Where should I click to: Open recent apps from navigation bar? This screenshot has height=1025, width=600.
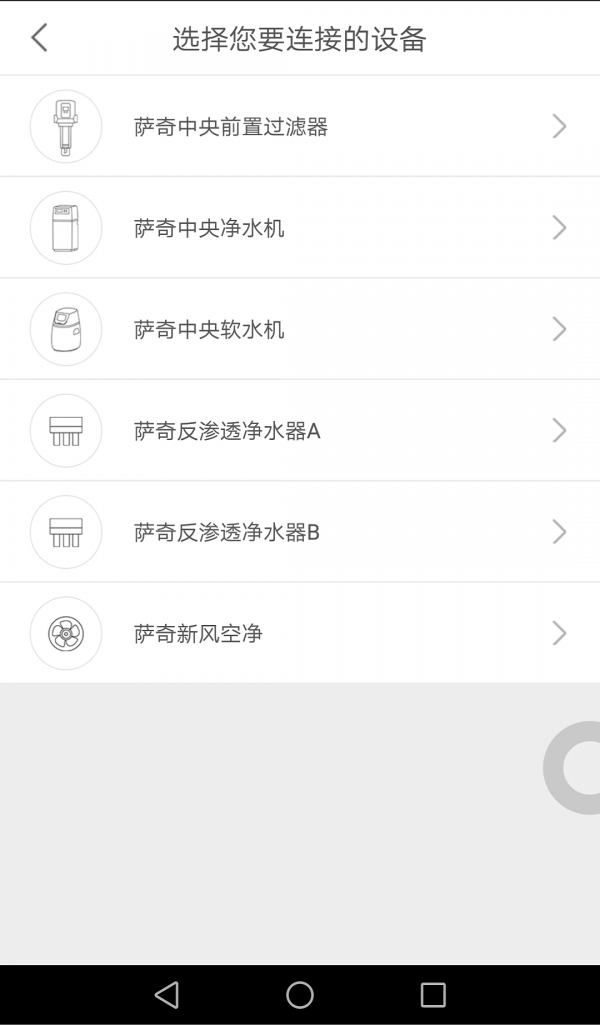tap(433, 994)
